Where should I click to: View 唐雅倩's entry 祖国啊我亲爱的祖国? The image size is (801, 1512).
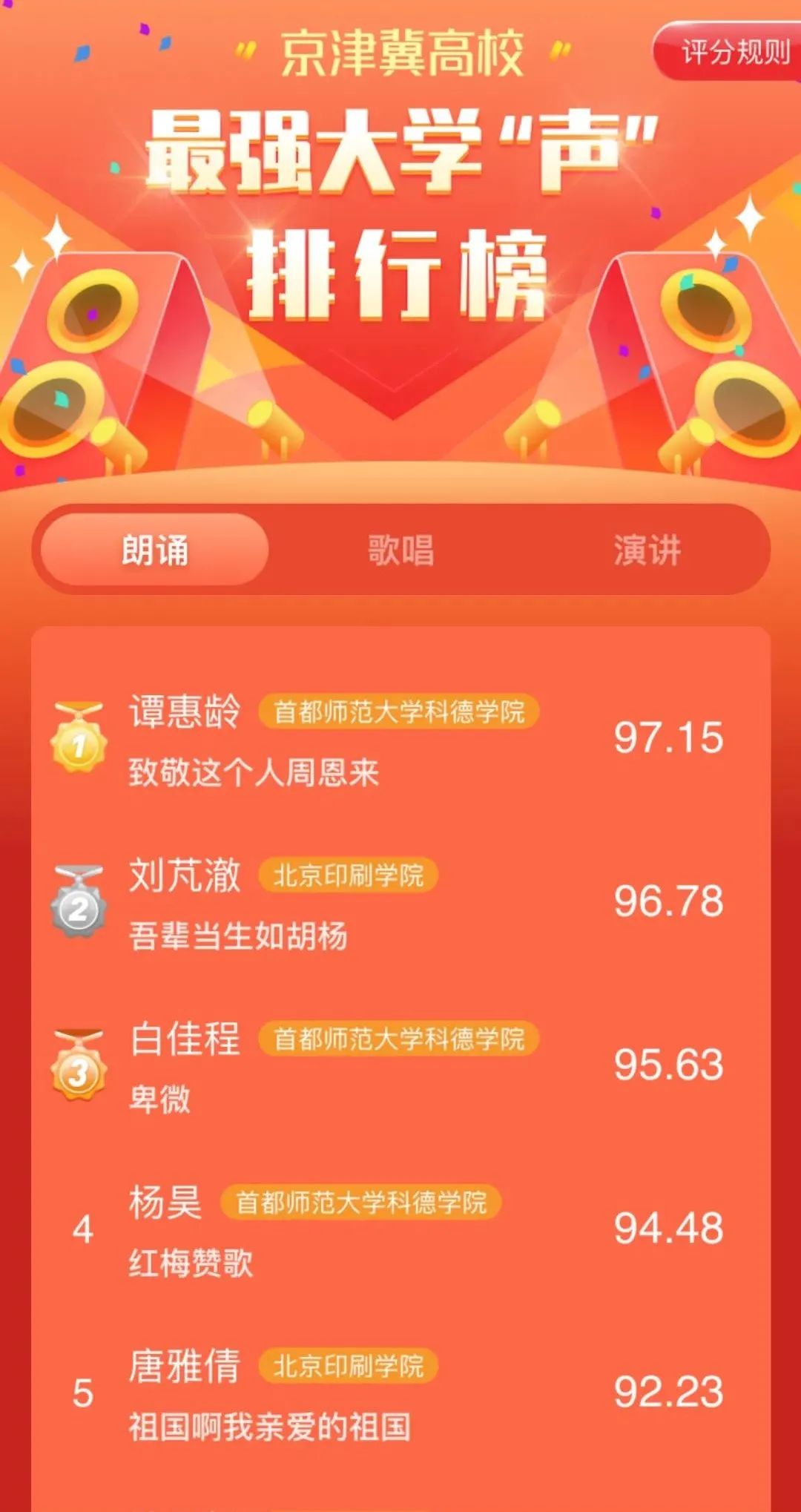269,1425
